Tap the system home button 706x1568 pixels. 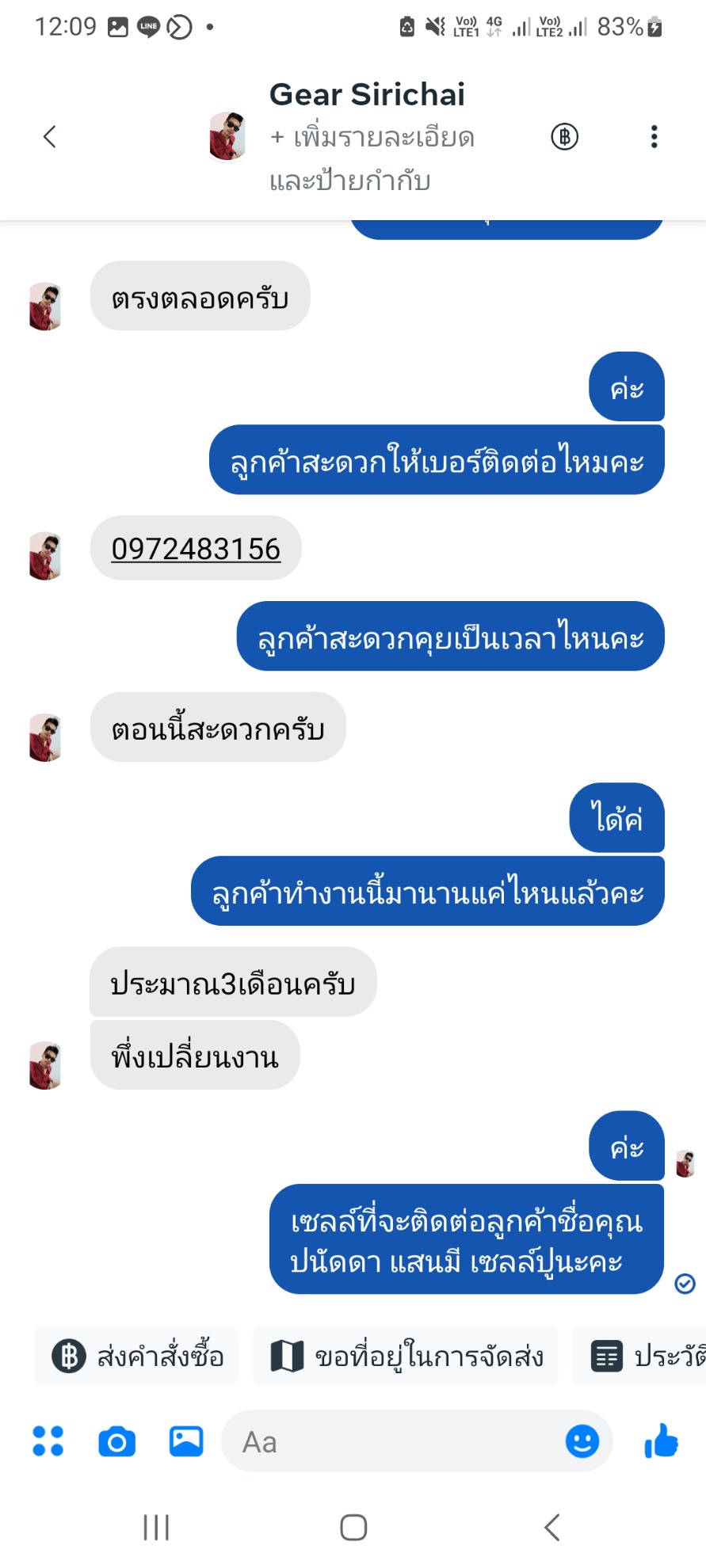click(x=353, y=1527)
